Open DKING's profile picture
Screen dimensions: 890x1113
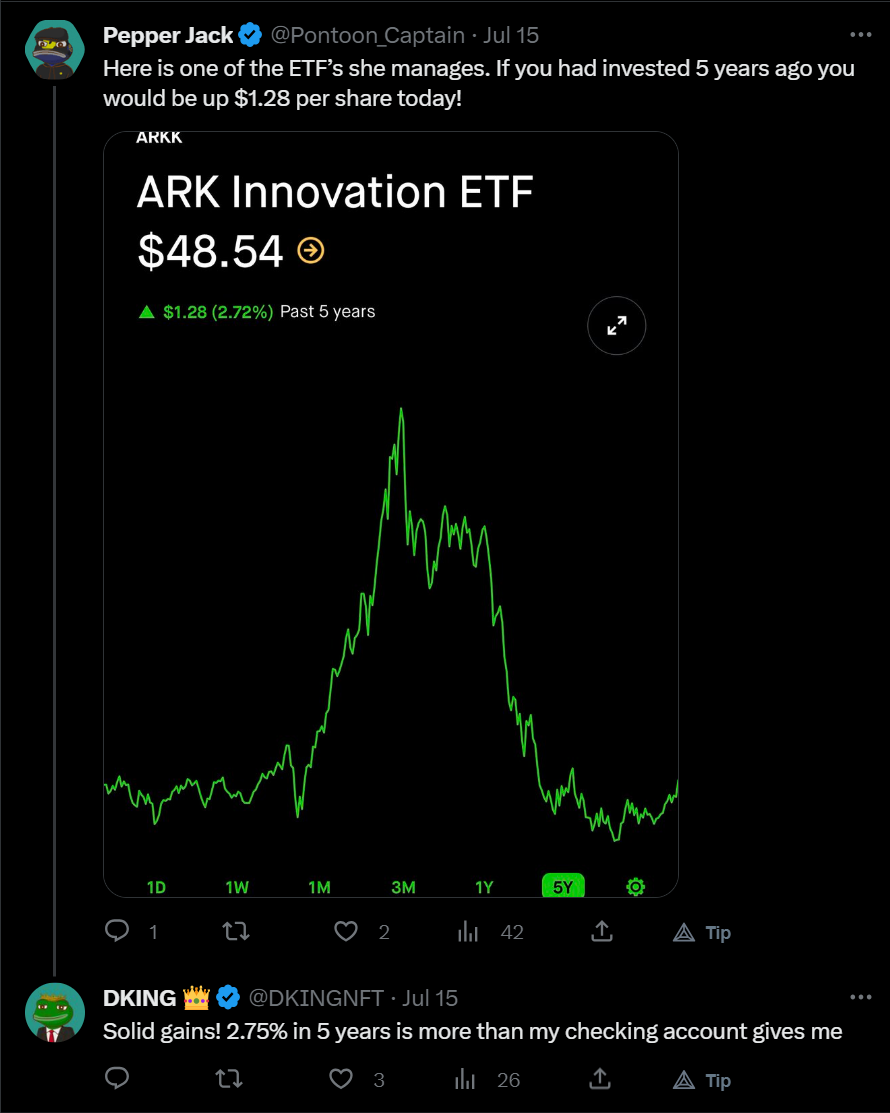click(x=52, y=1014)
